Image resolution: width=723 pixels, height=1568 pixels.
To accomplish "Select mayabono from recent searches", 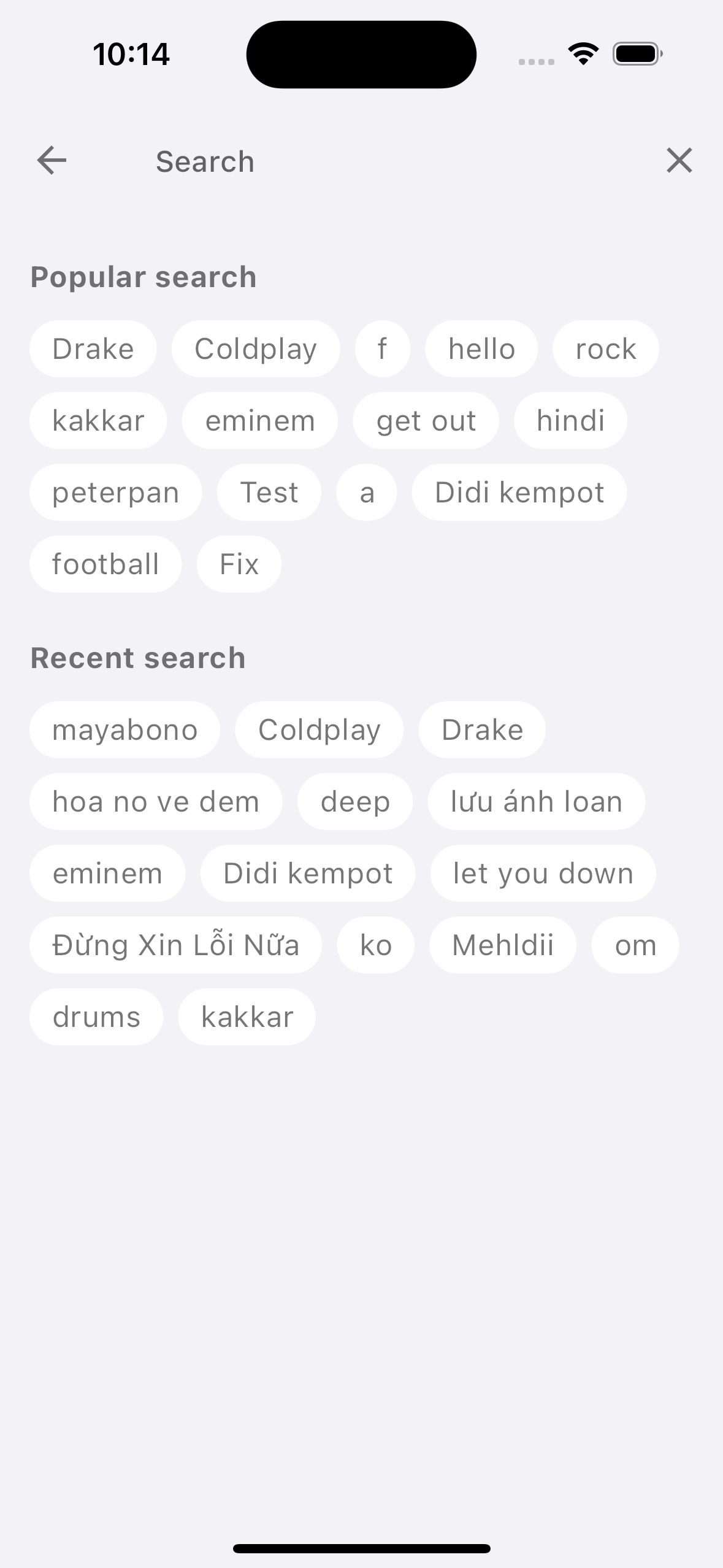I will pyautogui.click(x=124, y=729).
